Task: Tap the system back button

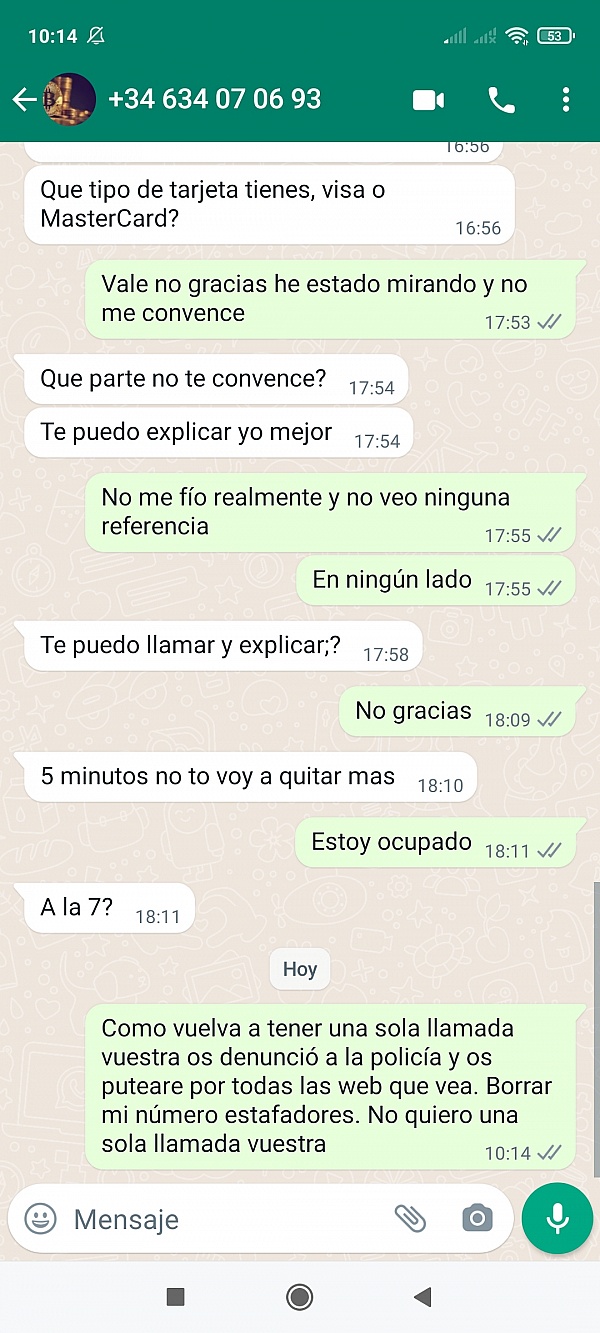Action: pyautogui.click(x=422, y=1297)
